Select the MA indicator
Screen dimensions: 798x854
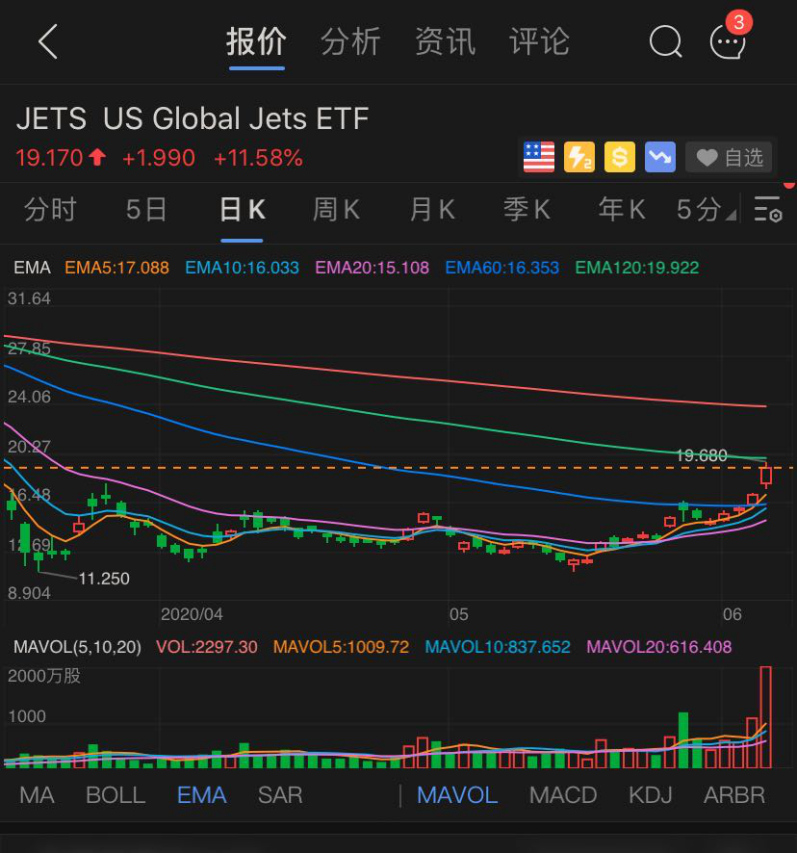(x=37, y=795)
